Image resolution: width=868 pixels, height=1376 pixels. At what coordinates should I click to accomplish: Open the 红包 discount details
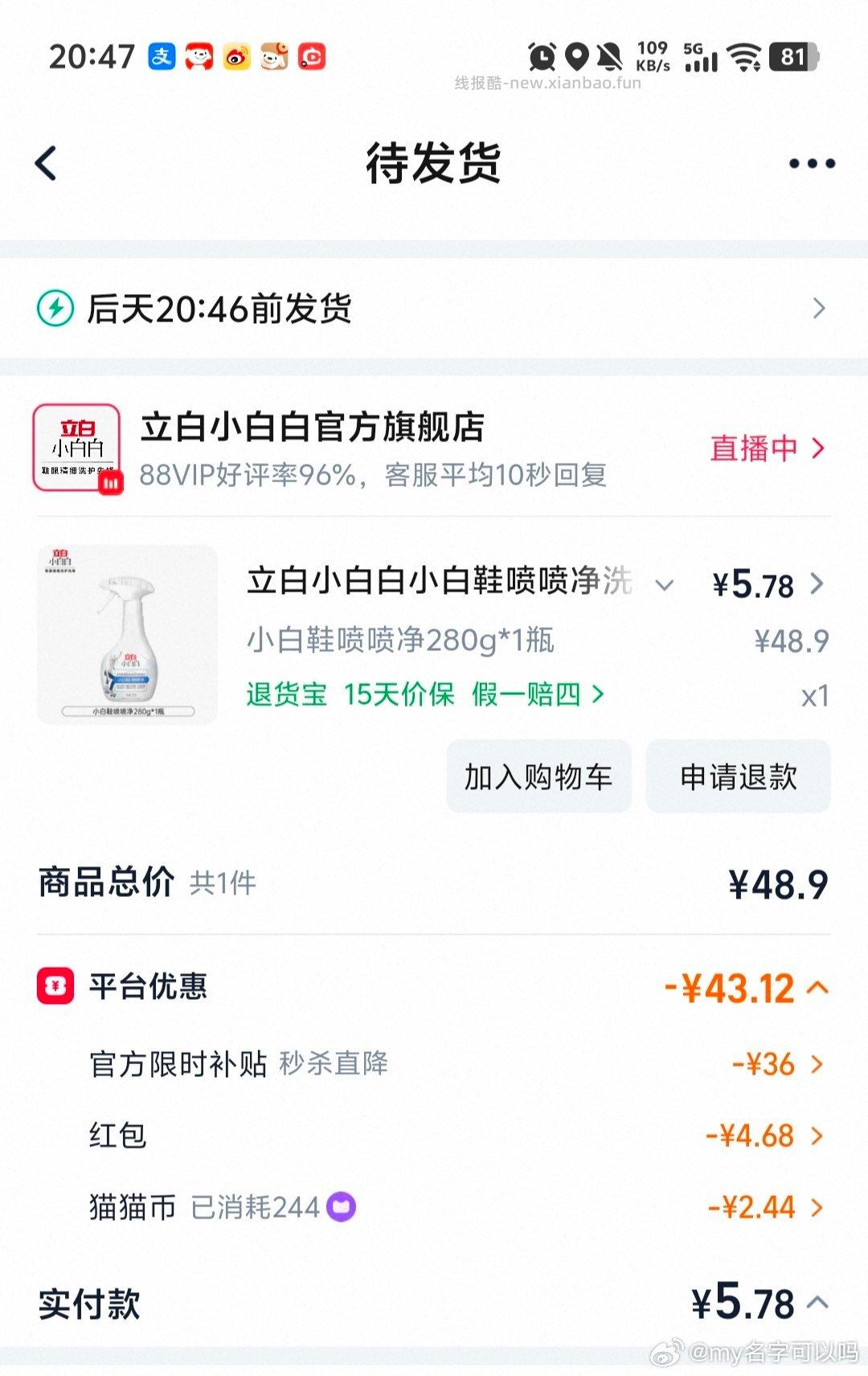[x=764, y=1136]
